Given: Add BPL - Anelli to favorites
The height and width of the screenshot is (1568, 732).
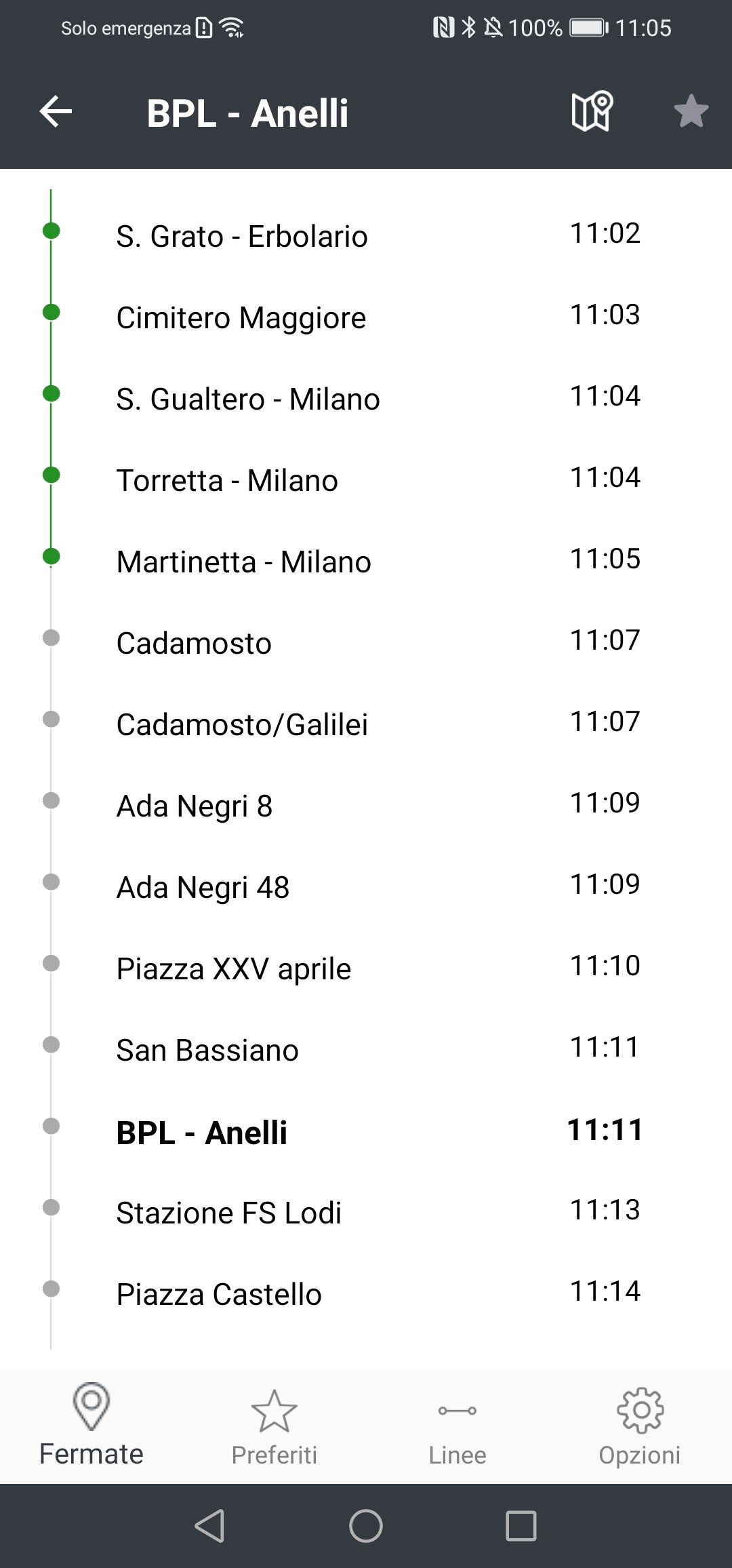Looking at the screenshot, I should [691, 112].
